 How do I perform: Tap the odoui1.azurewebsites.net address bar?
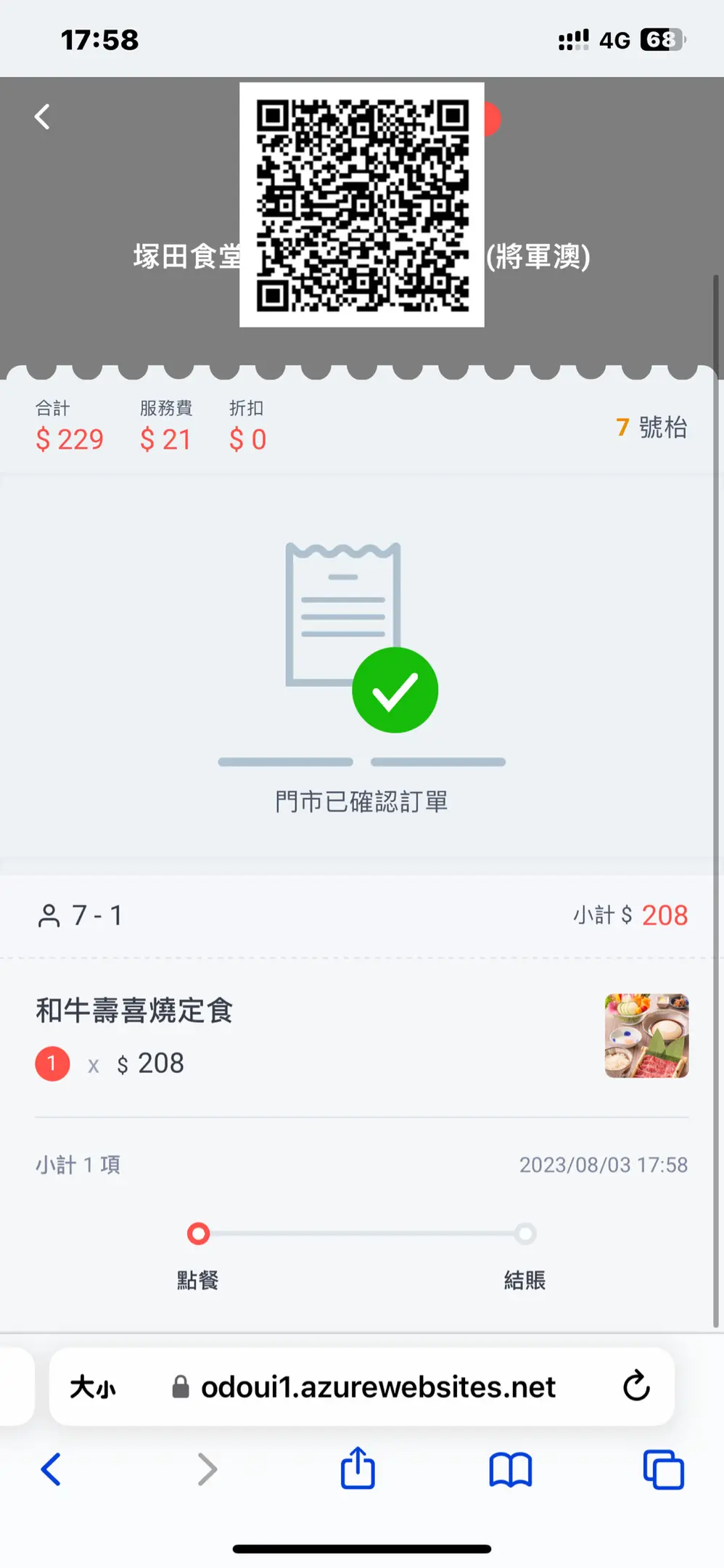click(x=377, y=1387)
